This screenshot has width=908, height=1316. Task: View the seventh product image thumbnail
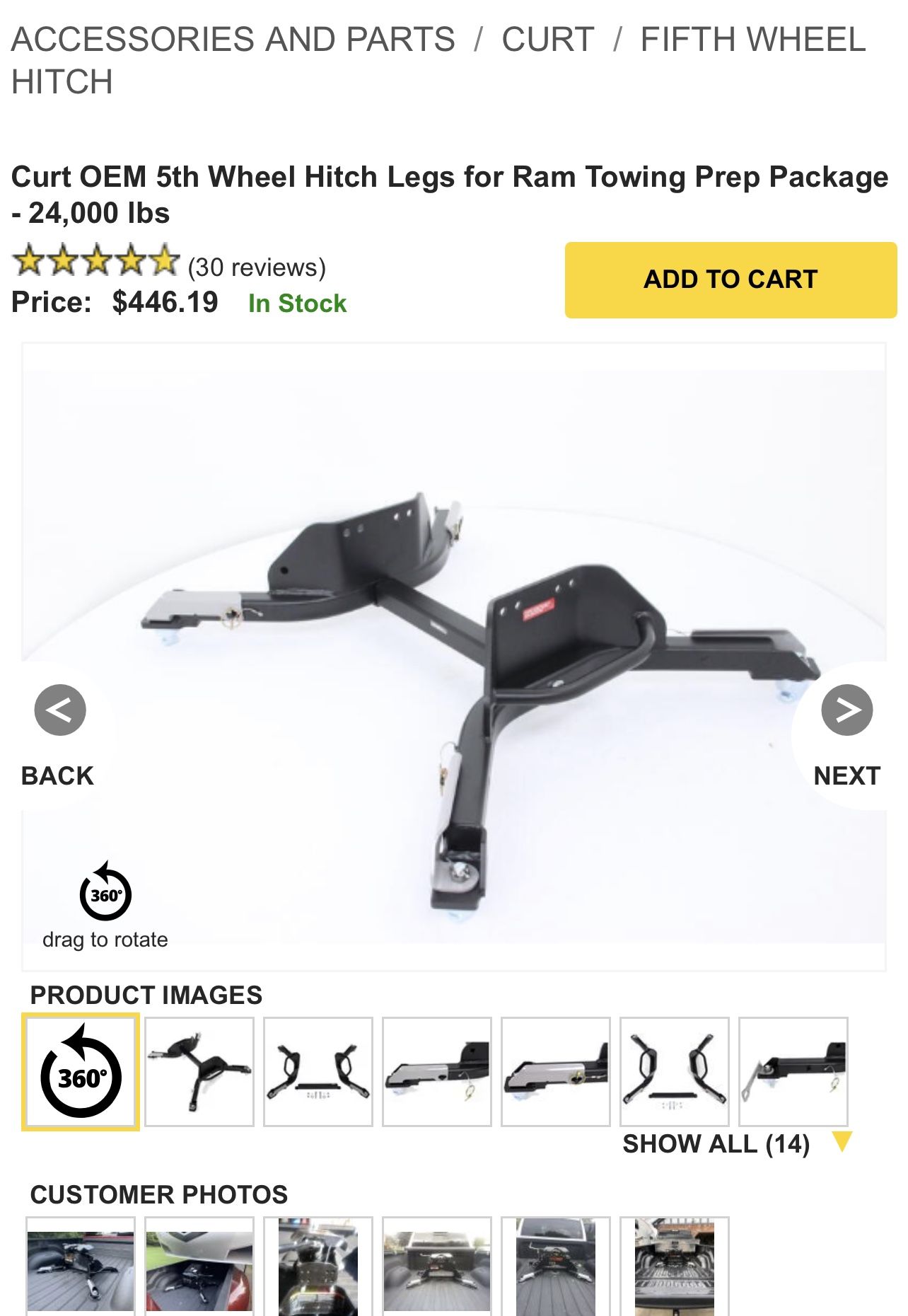pyautogui.click(x=793, y=1071)
